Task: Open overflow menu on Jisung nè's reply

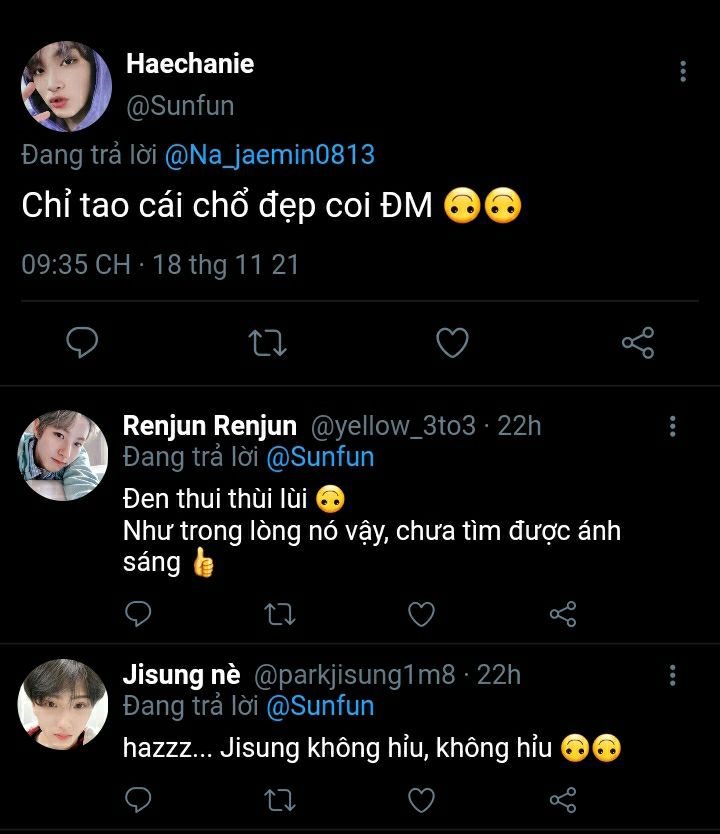Action: click(672, 675)
